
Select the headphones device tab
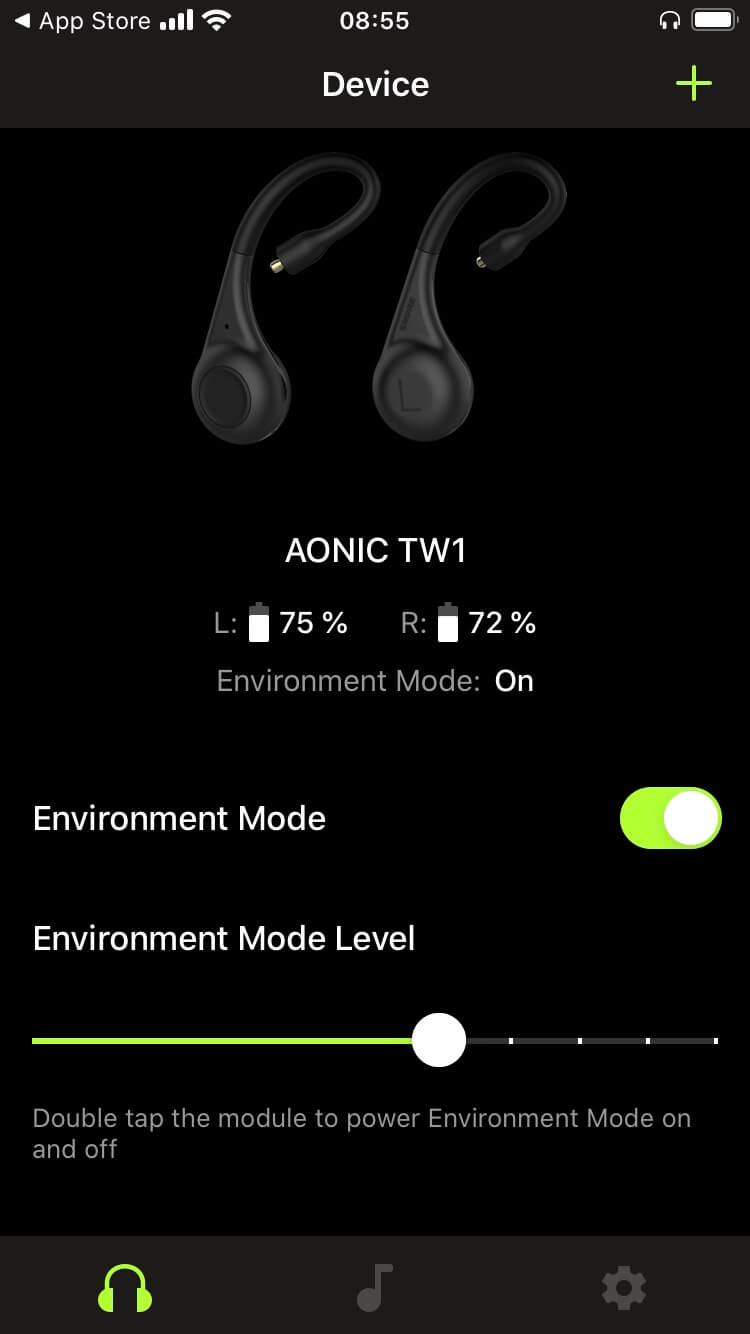pyautogui.click(x=125, y=1287)
